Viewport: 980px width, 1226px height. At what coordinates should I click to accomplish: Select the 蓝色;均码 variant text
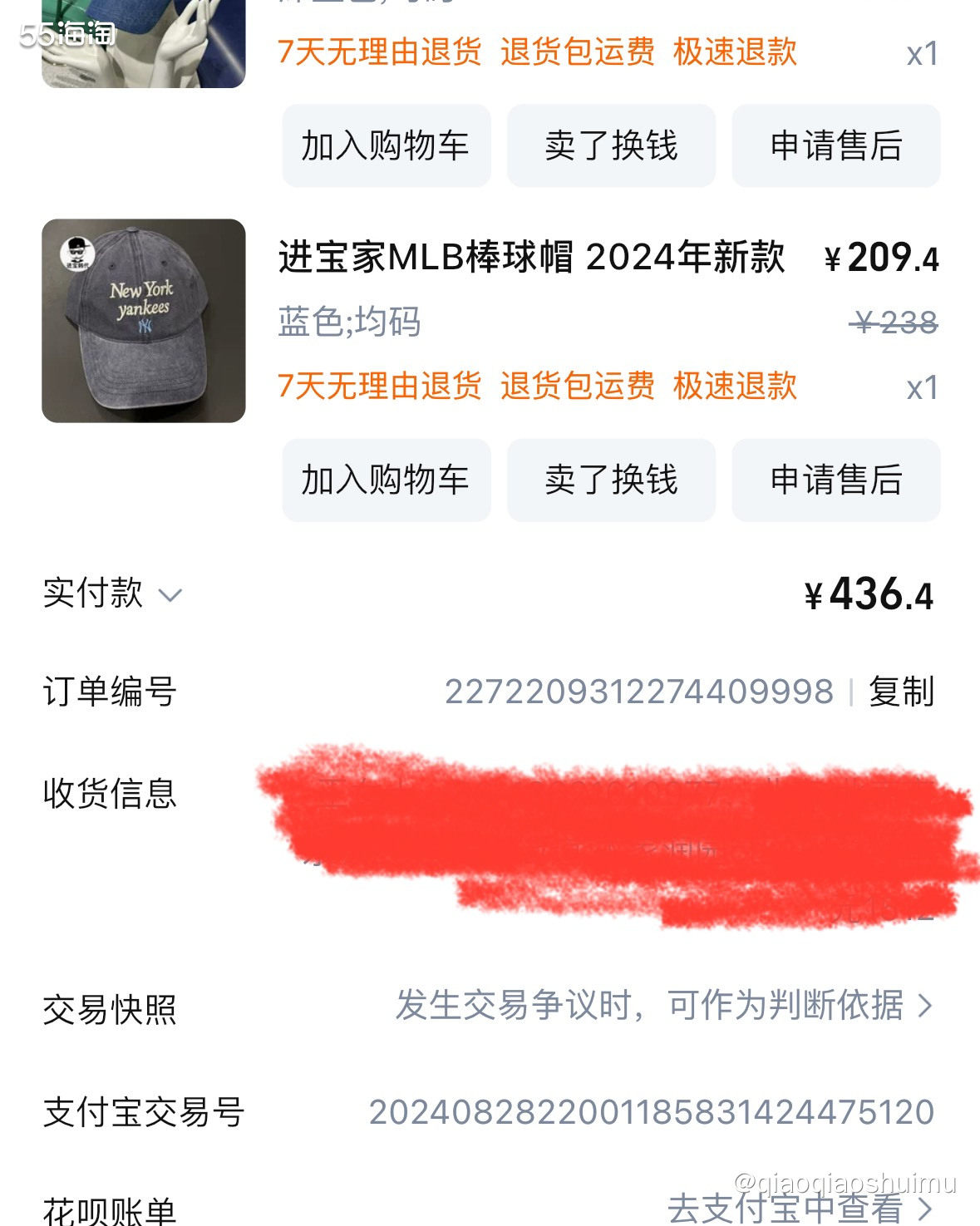349,323
